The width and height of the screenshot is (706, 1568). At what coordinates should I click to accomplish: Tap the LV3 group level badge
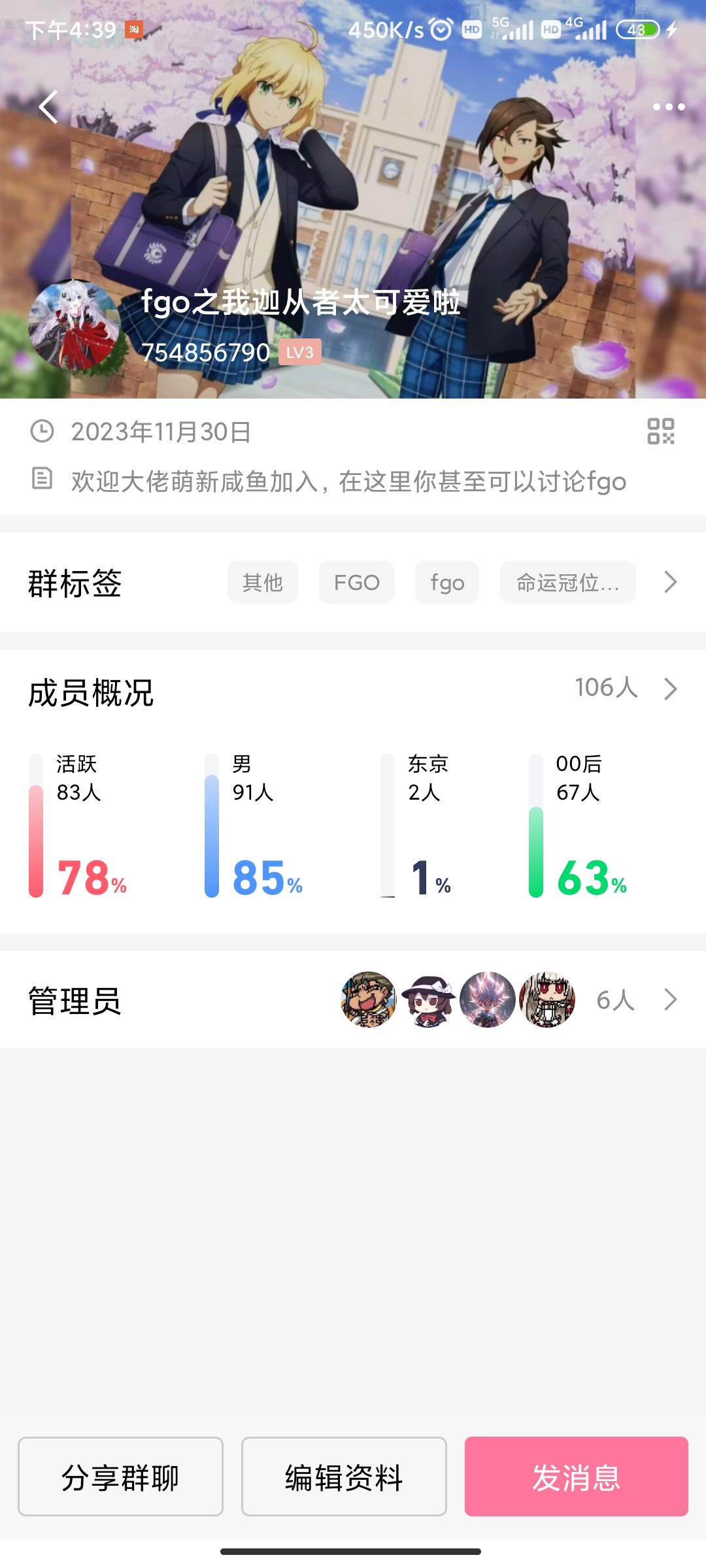[x=301, y=352]
